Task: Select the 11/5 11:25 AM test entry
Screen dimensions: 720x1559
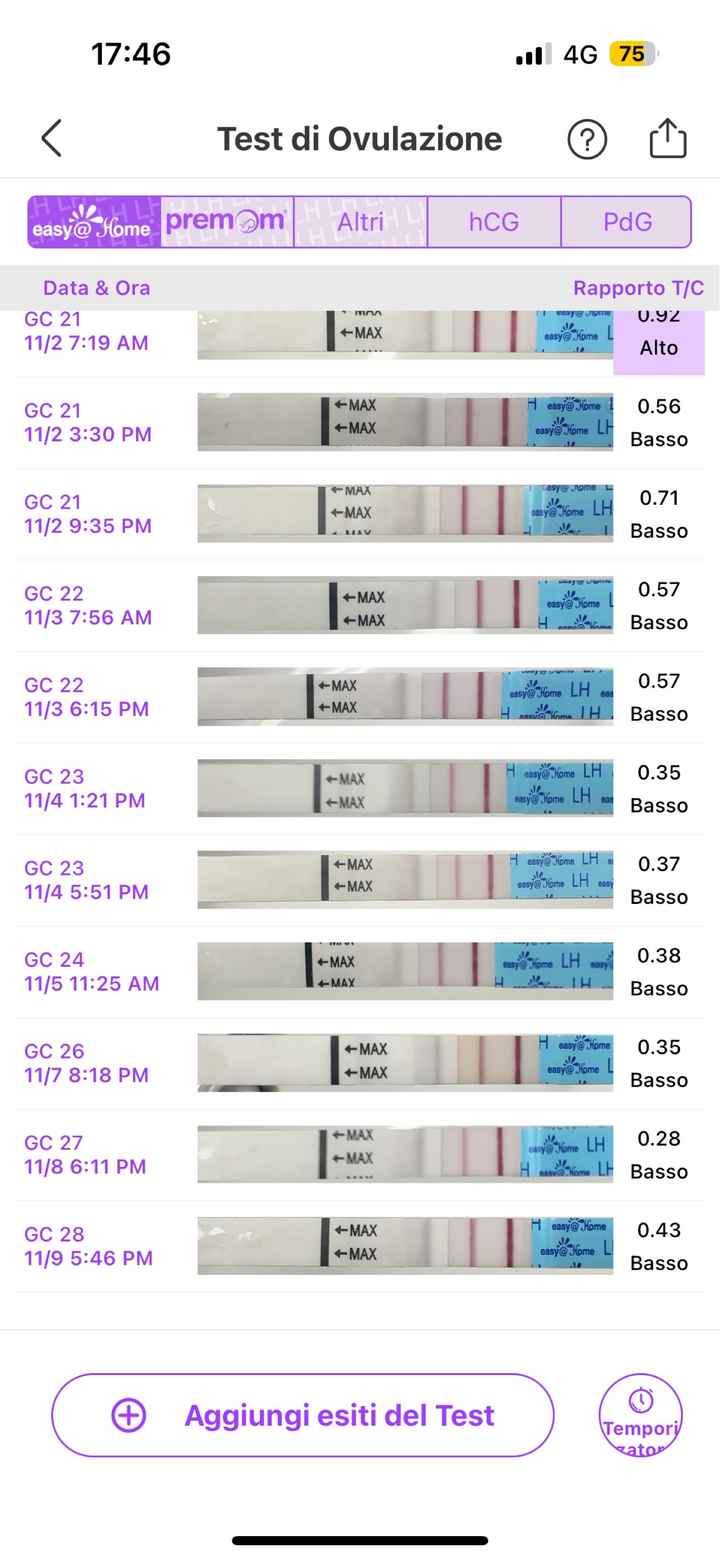Action: coord(360,971)
